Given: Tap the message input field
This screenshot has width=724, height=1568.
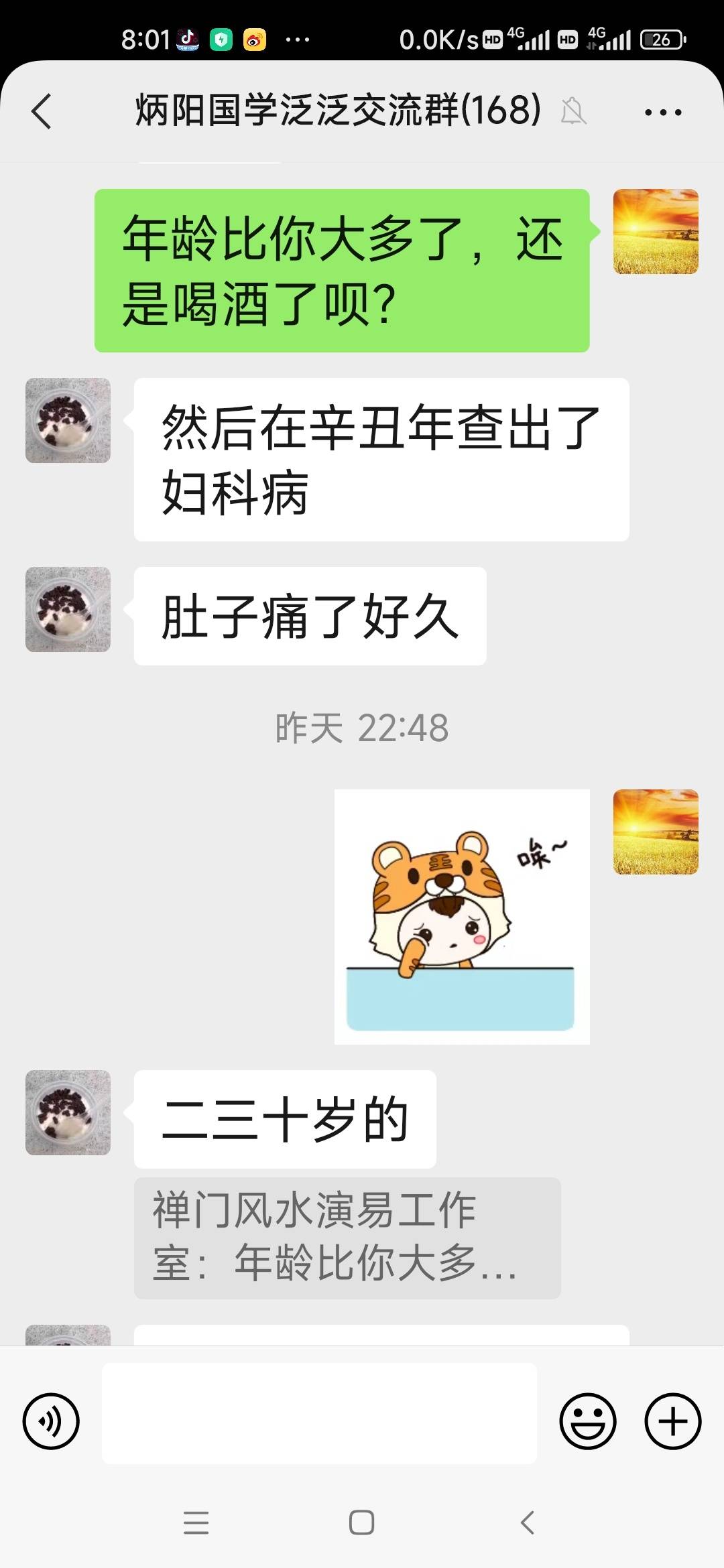Looking at the screenshot, I should click(x=319, y=1413).
